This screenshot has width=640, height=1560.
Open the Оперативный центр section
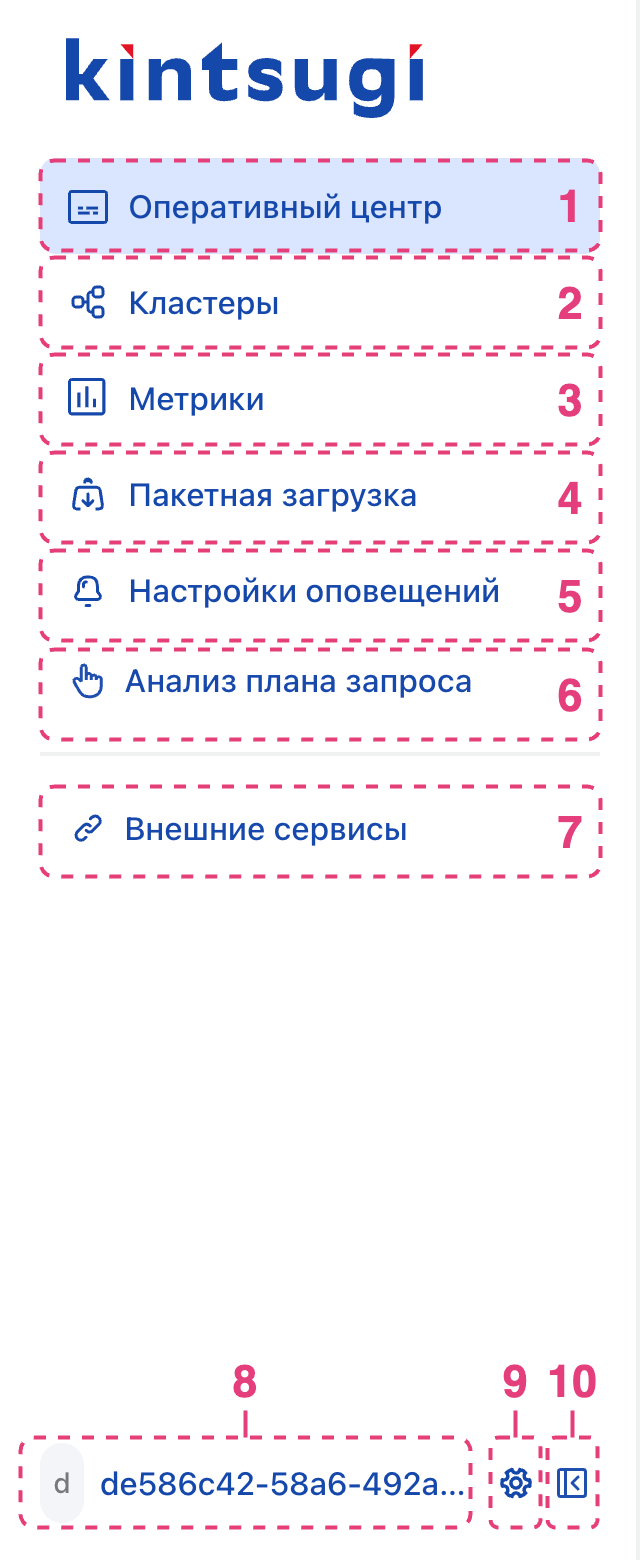(320, 207)
